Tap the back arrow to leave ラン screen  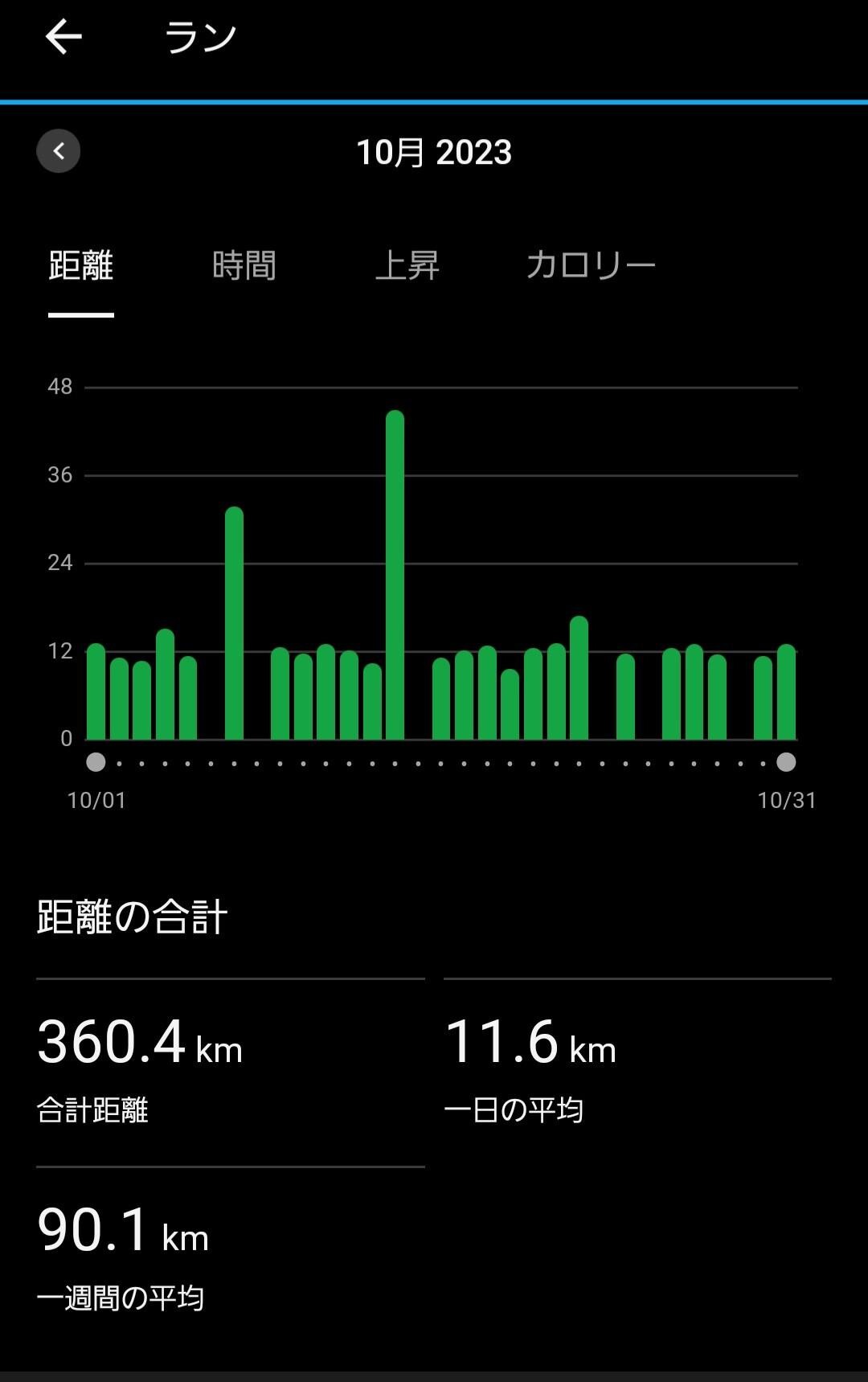click(63, 37)
